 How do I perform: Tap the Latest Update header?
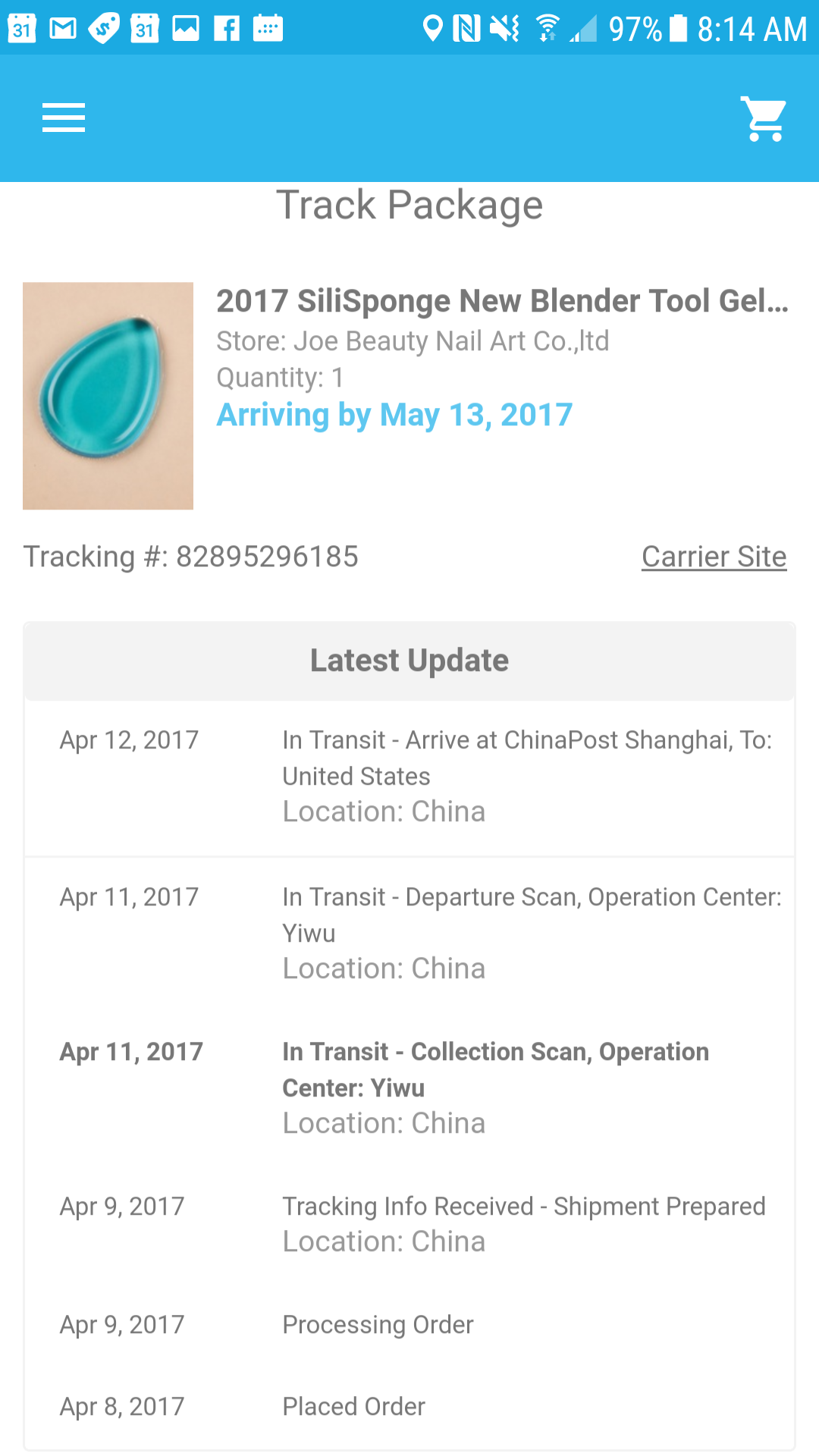pyautogui.click(x=409, y=660)
